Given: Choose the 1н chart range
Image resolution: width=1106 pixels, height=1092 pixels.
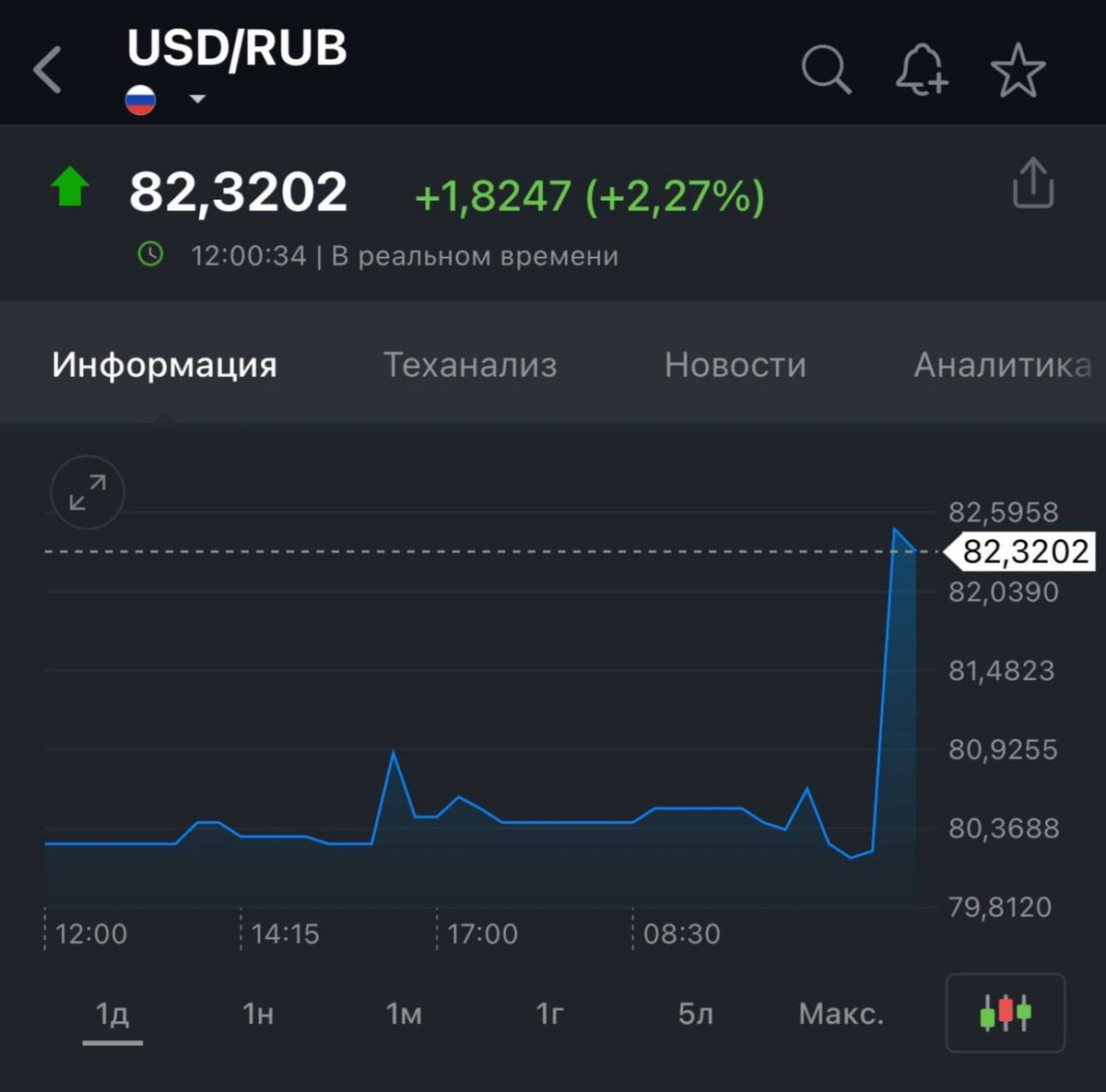Looking at the screenshot, I should coord(258,1014).
